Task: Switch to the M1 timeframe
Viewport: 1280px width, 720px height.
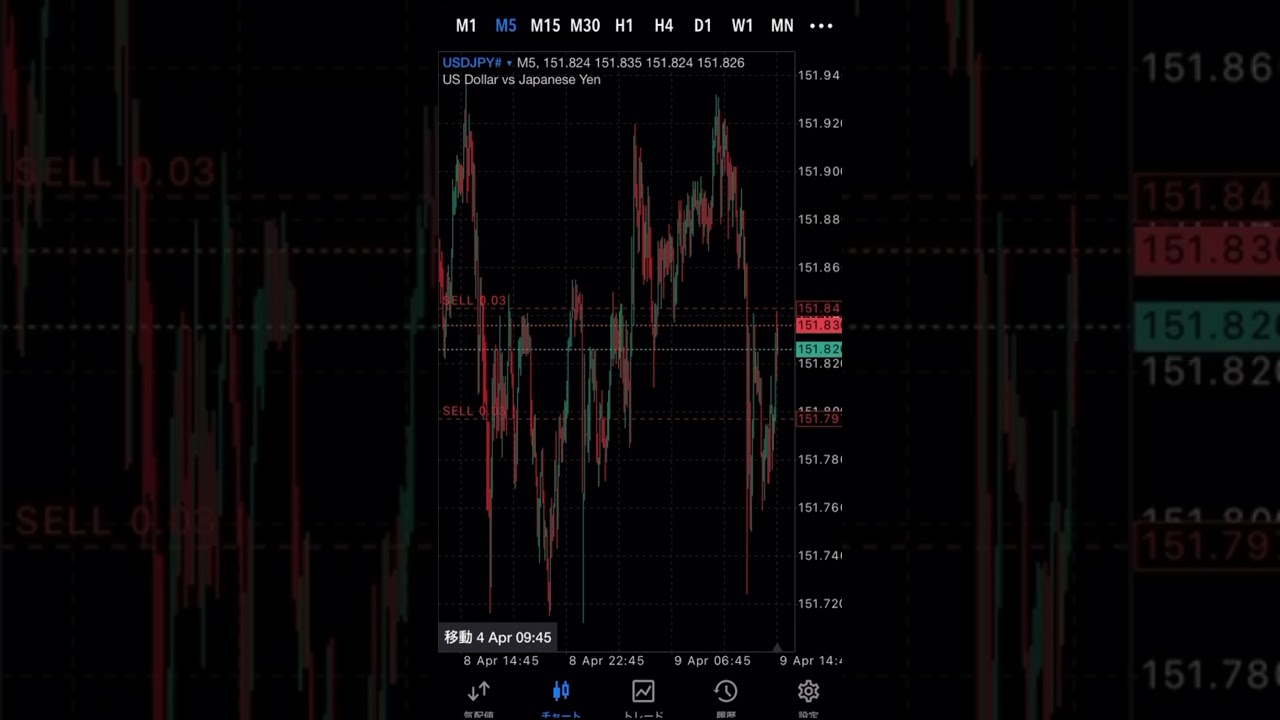Action: (x=466, y=26)
